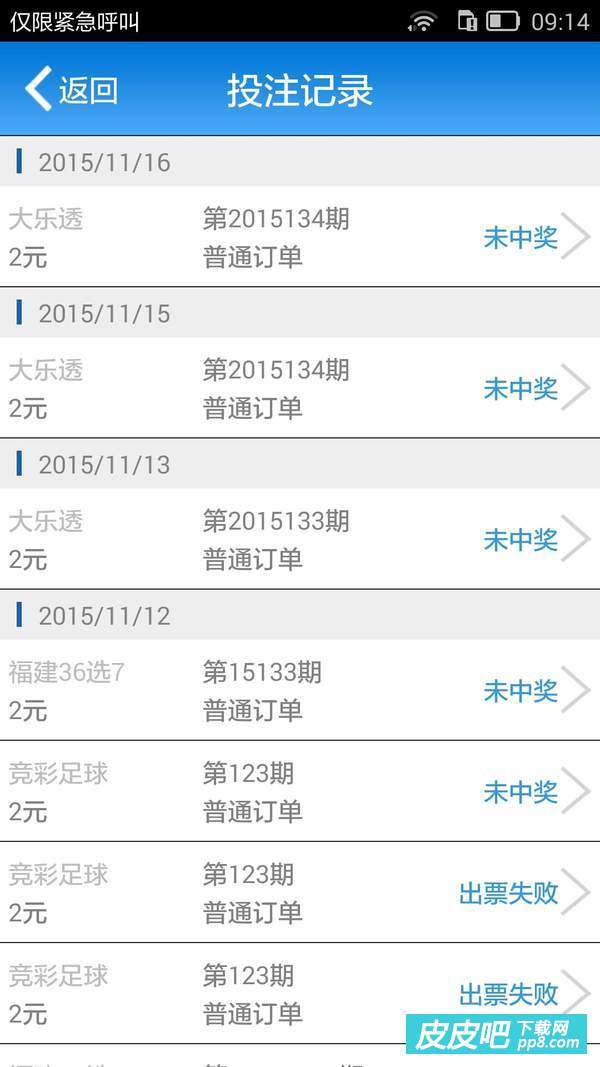This screenshot has height=1067, width=600.
Task: Go back using the 返回 button
Action: pyautogui.click(x=72, y=90)
